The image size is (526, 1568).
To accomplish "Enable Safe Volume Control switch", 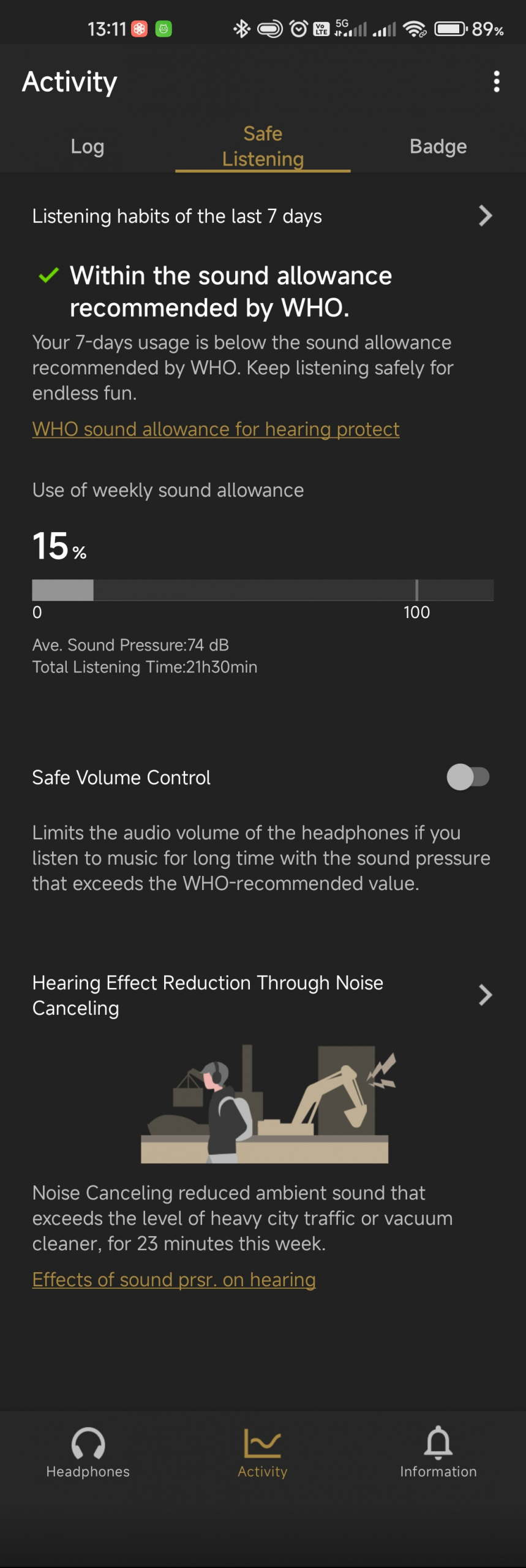I will click(468, 777).
